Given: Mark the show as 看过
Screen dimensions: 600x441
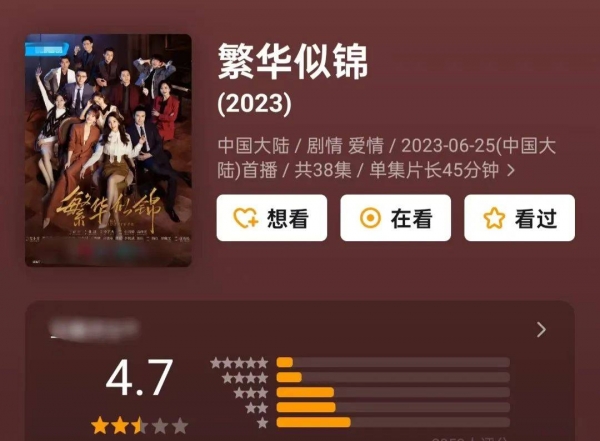Looking at the screenshot, I should [x=519, y=218].
